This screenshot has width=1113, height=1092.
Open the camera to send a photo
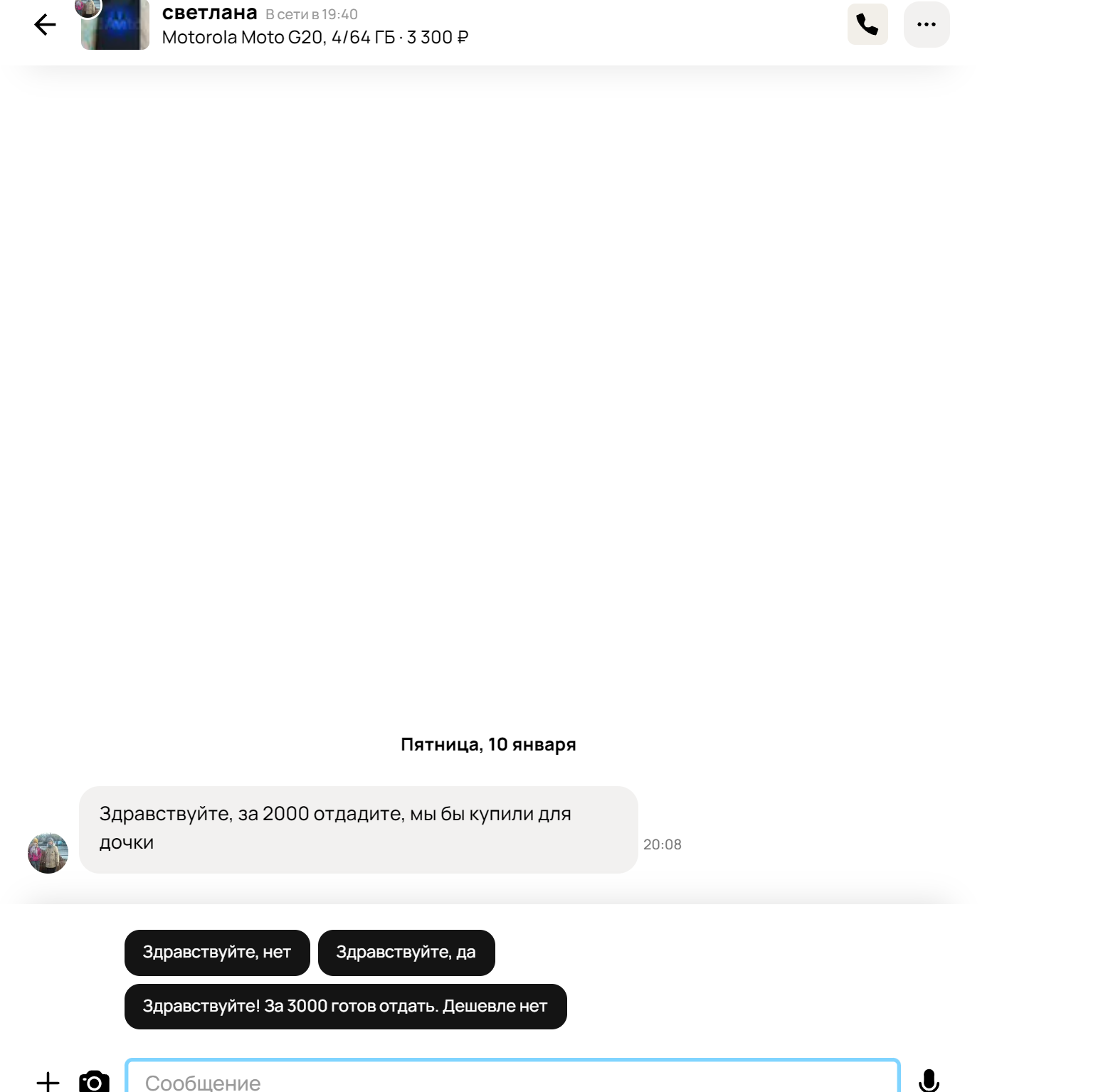coord(94,1081)
